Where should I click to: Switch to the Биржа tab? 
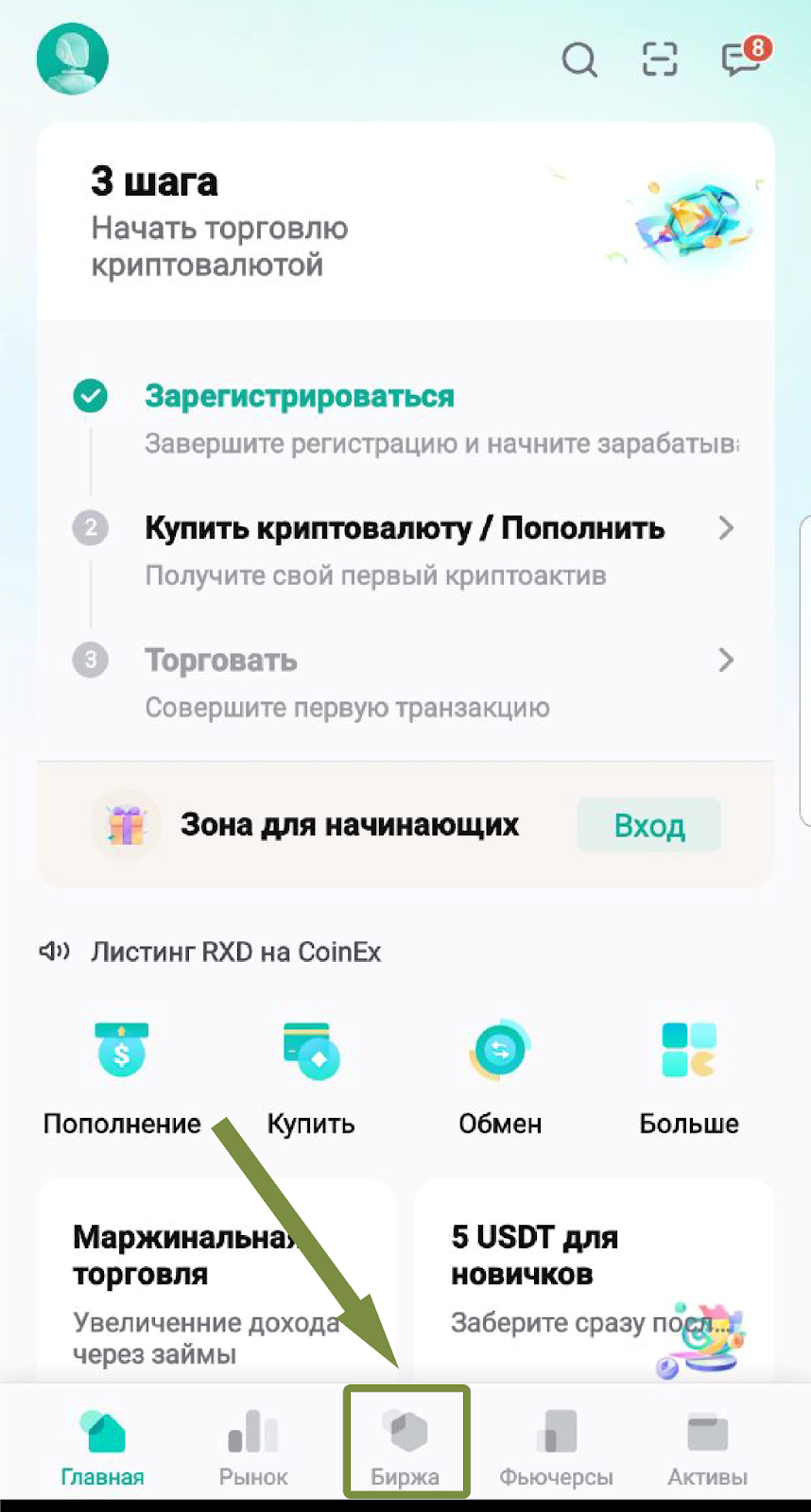click(405, 1448)
